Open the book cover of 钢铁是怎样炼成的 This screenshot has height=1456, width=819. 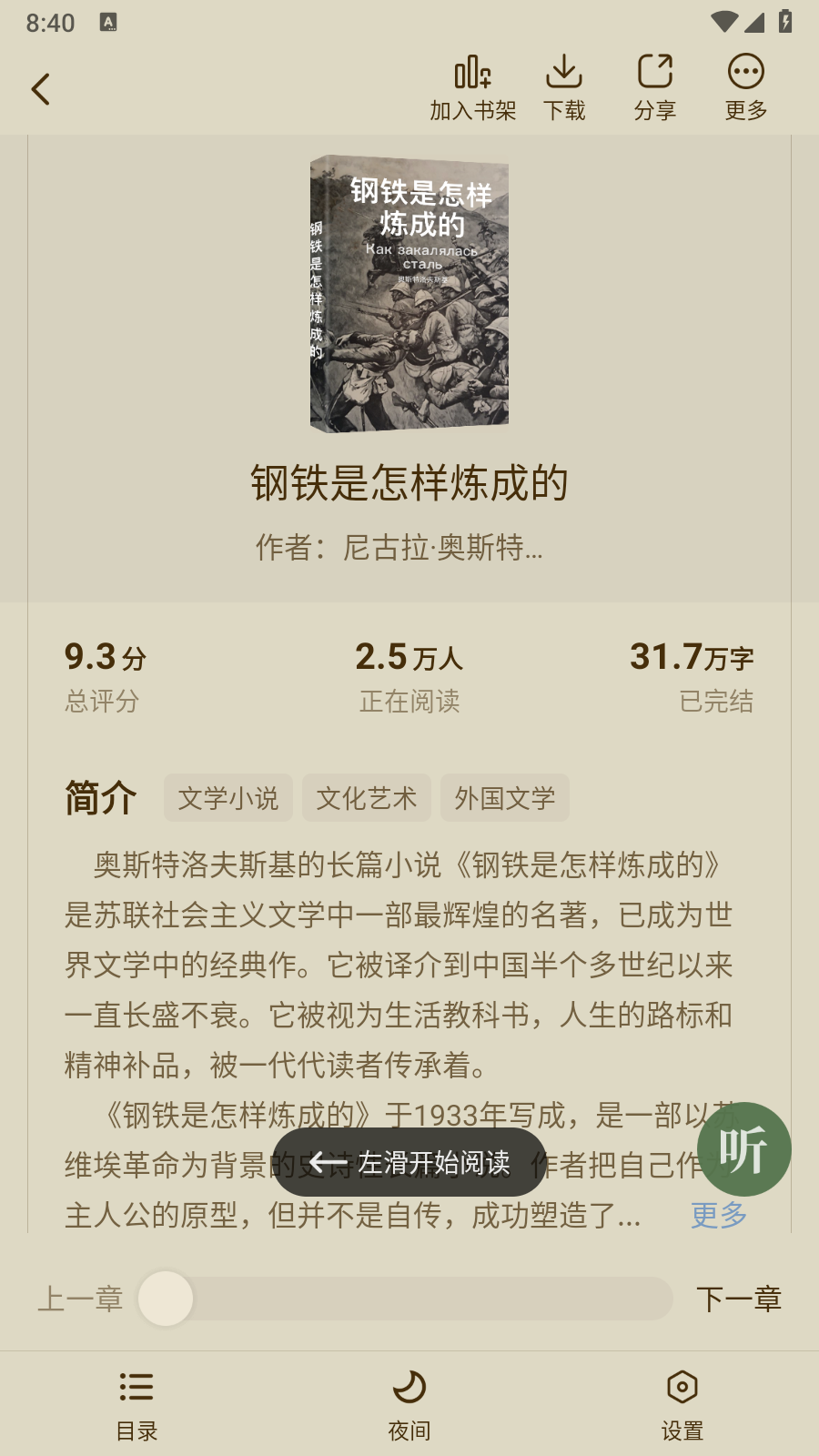[409, 294]
